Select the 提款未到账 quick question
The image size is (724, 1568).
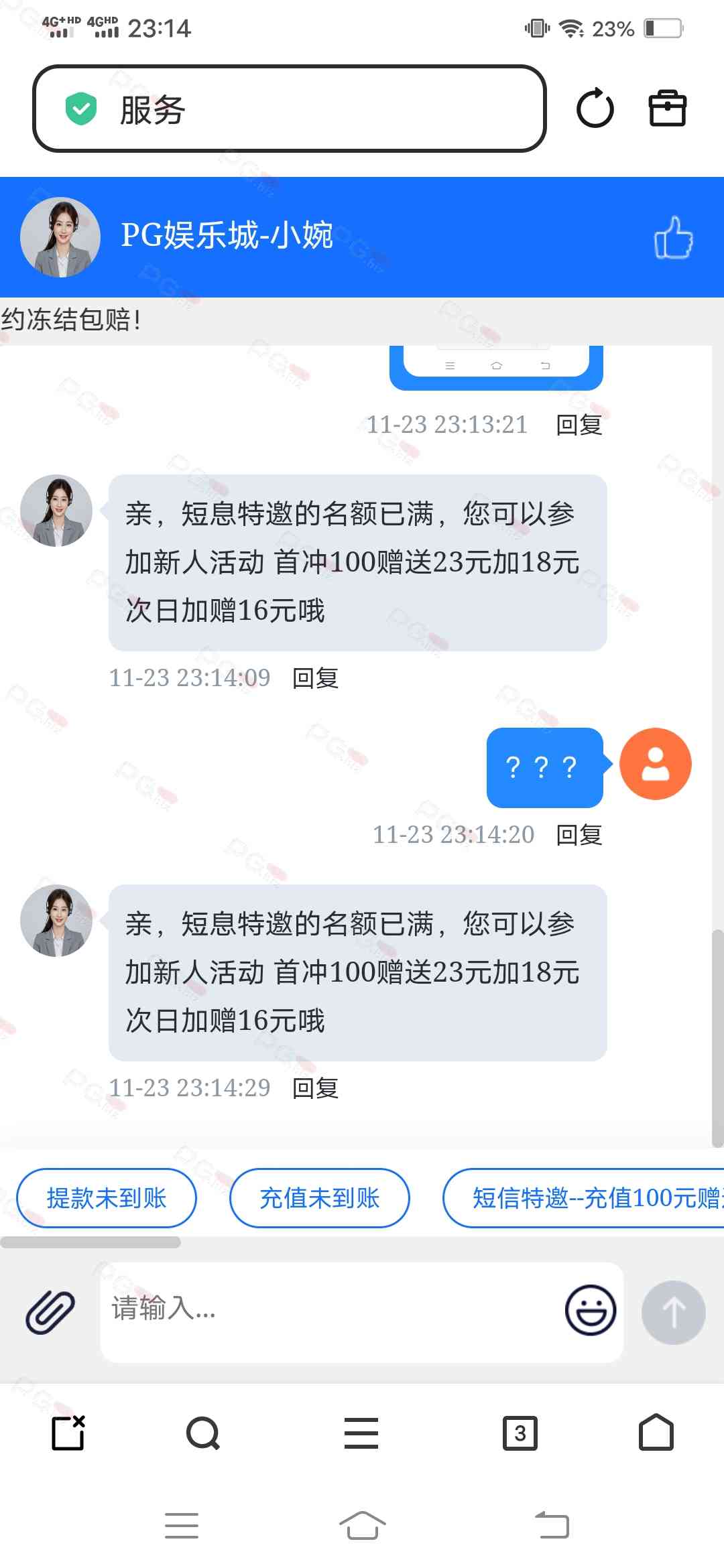pyautogui.click(x=107, y=1198)
